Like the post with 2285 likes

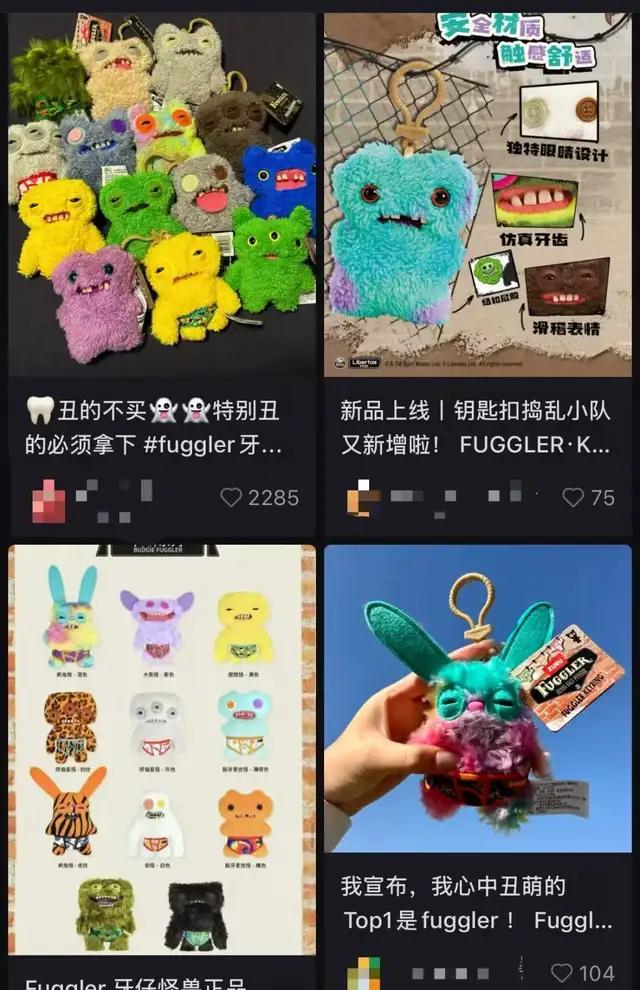point(232,497)
